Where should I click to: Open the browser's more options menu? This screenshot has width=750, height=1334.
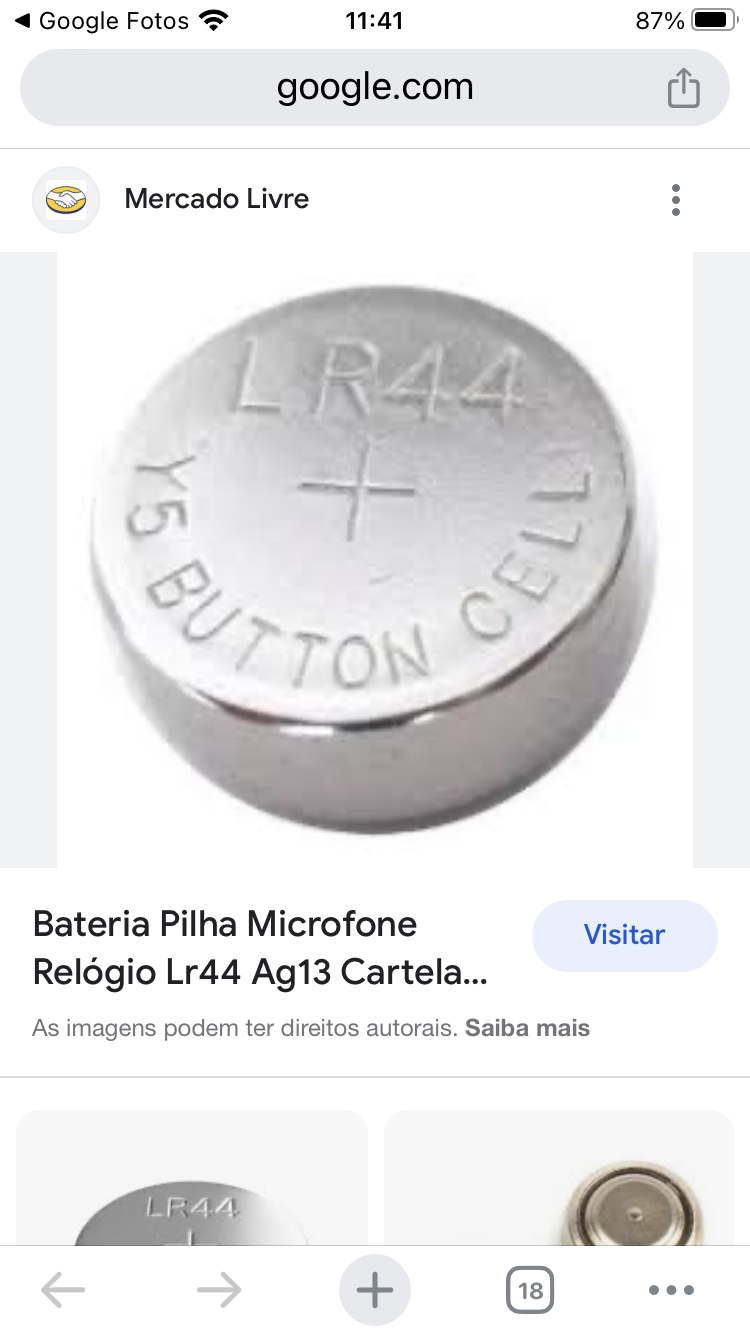[671, 1290]
